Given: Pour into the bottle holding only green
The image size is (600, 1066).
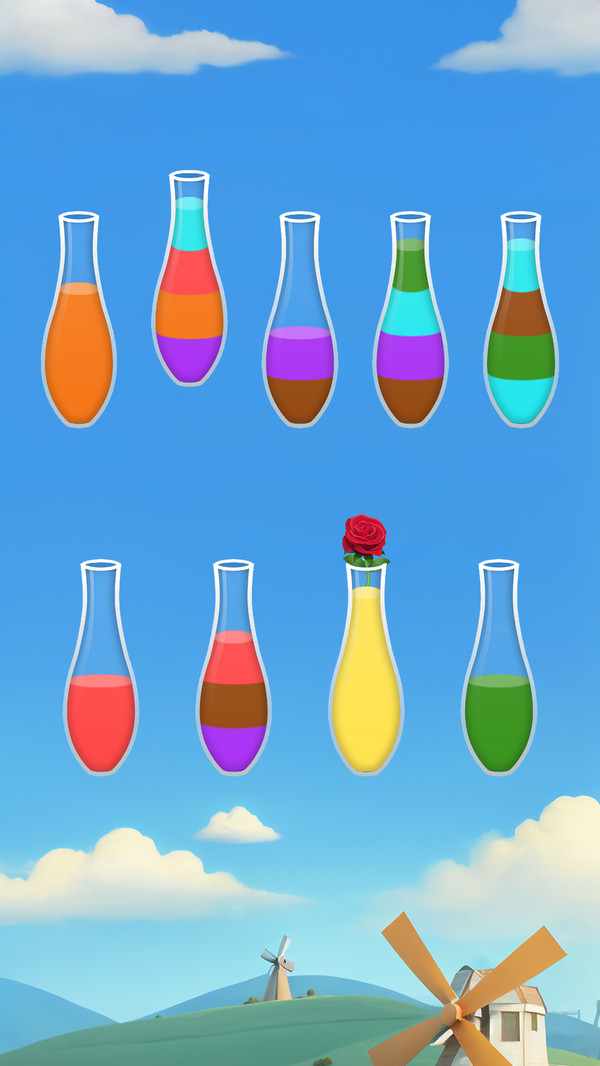Looking at the screenshot, I should coord(499,690).
